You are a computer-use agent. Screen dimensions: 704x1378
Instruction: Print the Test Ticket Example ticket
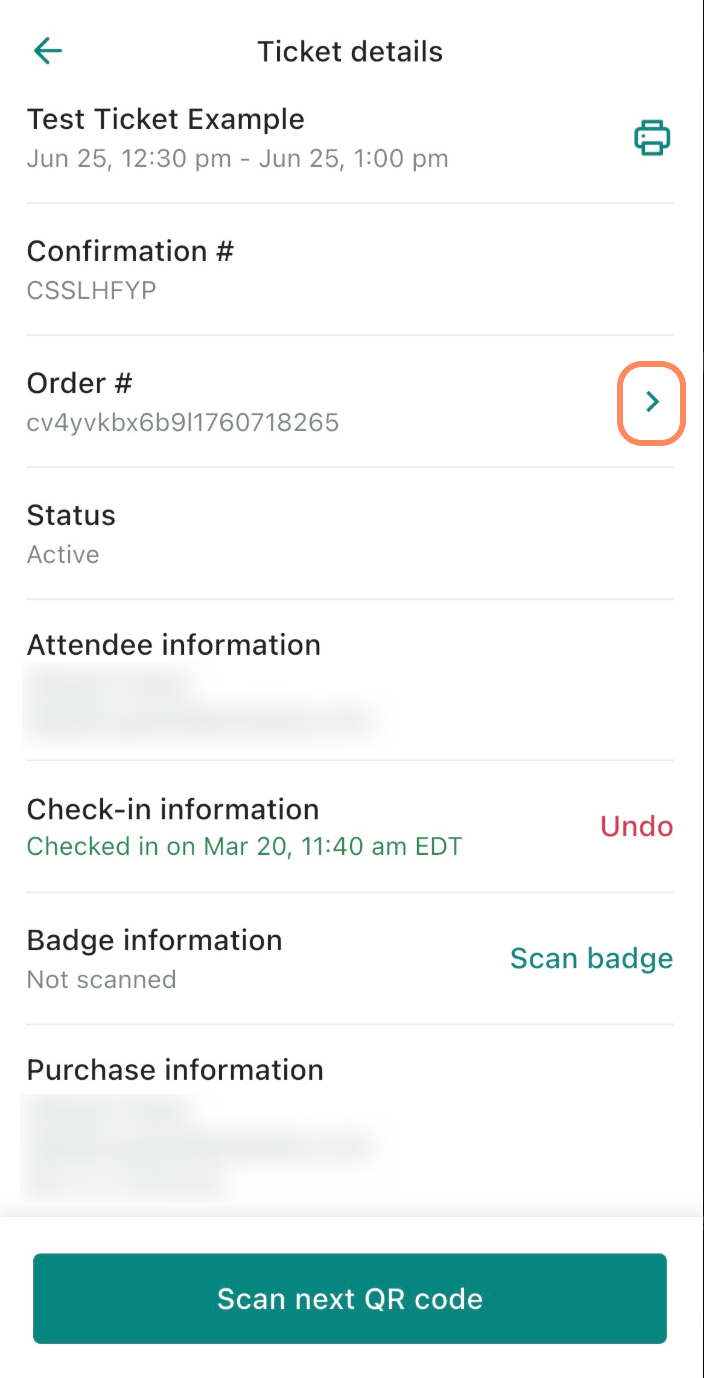[x=652, y=137]
